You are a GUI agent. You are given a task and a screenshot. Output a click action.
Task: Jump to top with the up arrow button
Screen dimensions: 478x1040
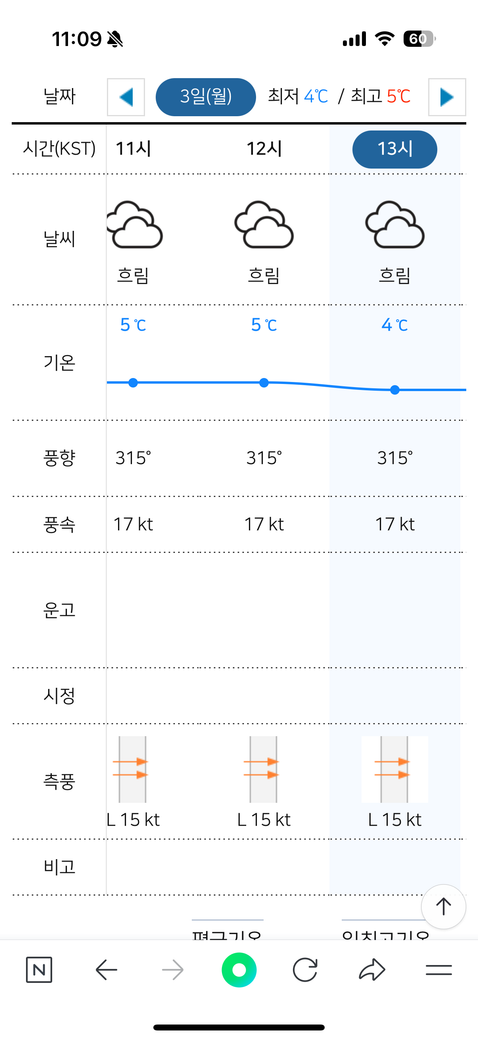[x=444, y=907]
